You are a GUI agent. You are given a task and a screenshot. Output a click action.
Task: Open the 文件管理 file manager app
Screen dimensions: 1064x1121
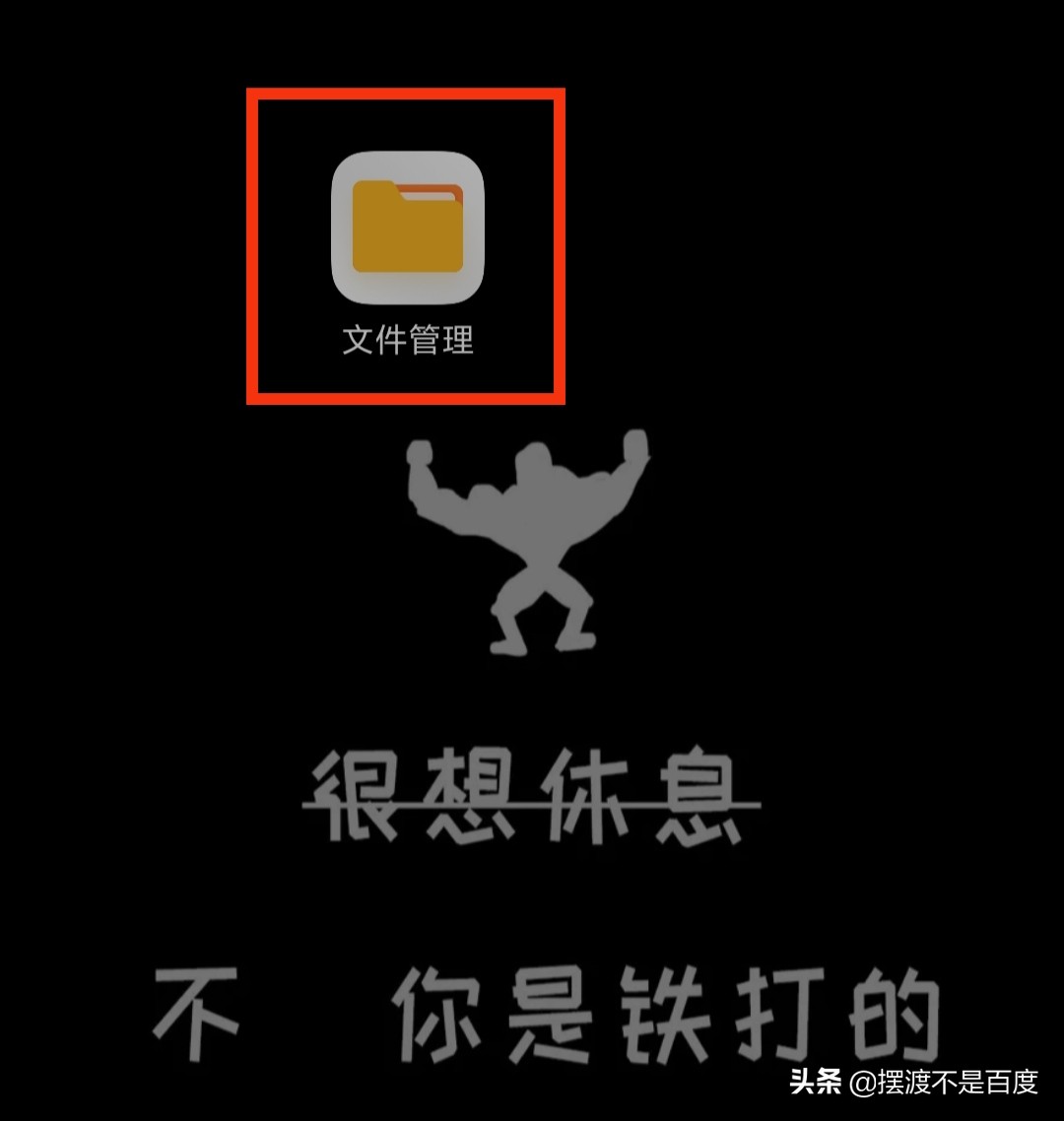(x=408, y=228)
